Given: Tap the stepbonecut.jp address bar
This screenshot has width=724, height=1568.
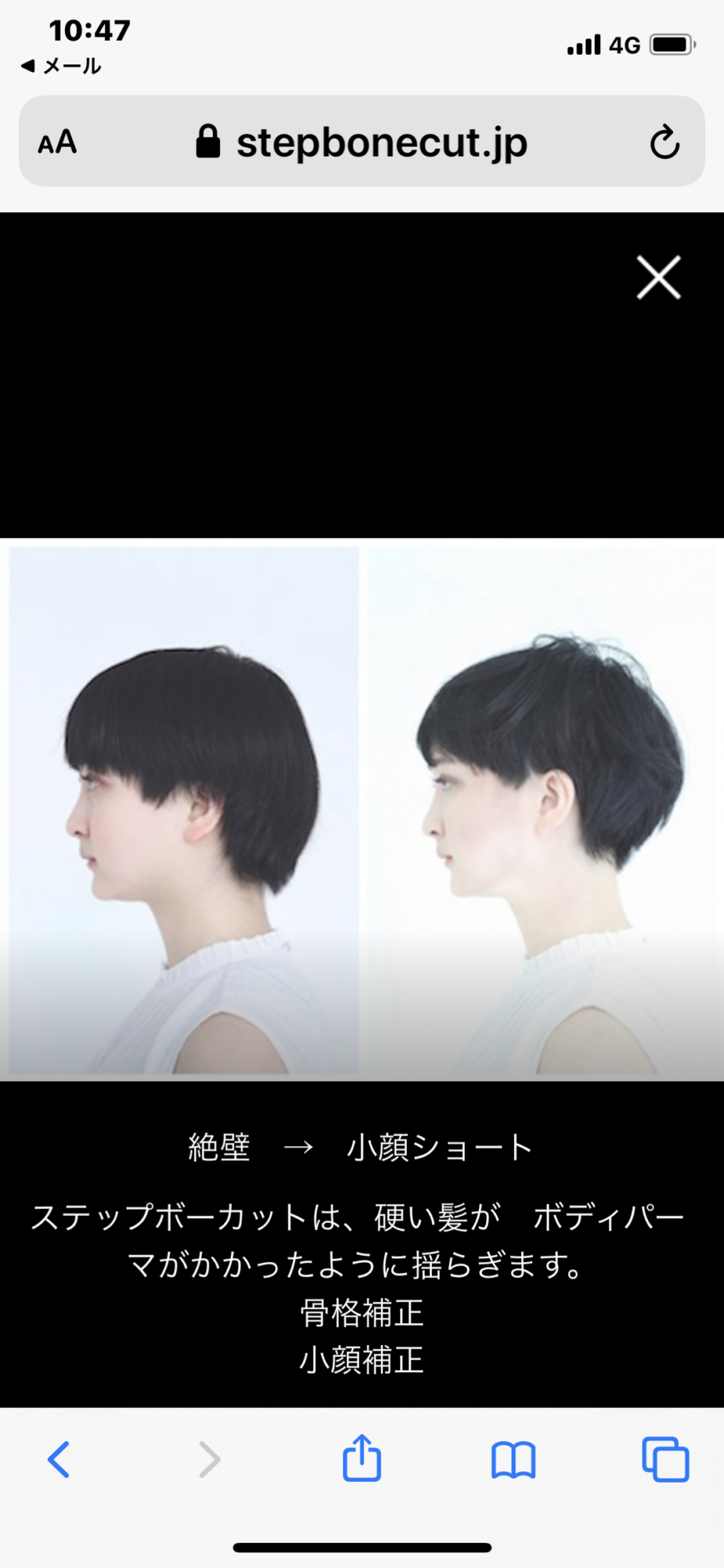Looking at the screenshot, I should (362, 141).
